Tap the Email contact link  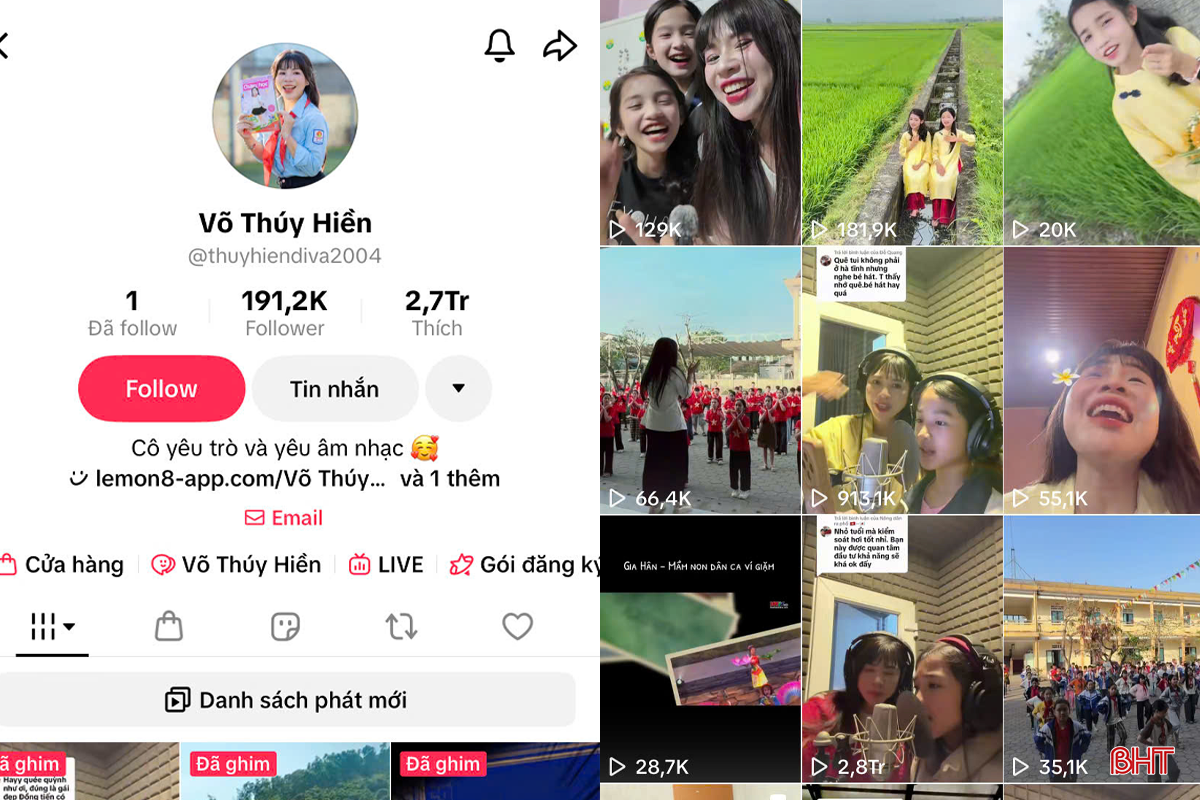click(284, 518)
